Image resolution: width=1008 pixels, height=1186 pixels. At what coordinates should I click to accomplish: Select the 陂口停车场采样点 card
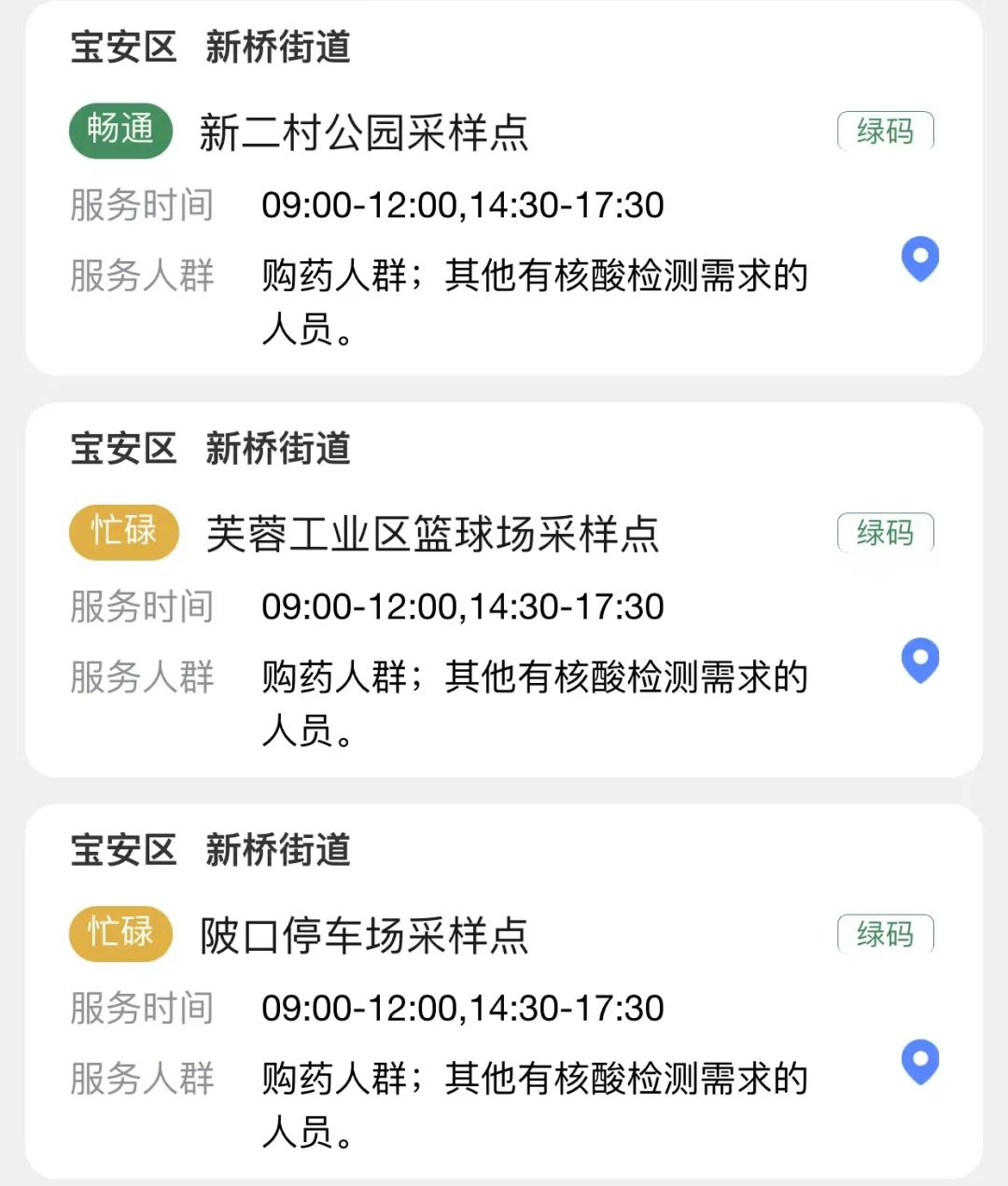pos(364,936)
